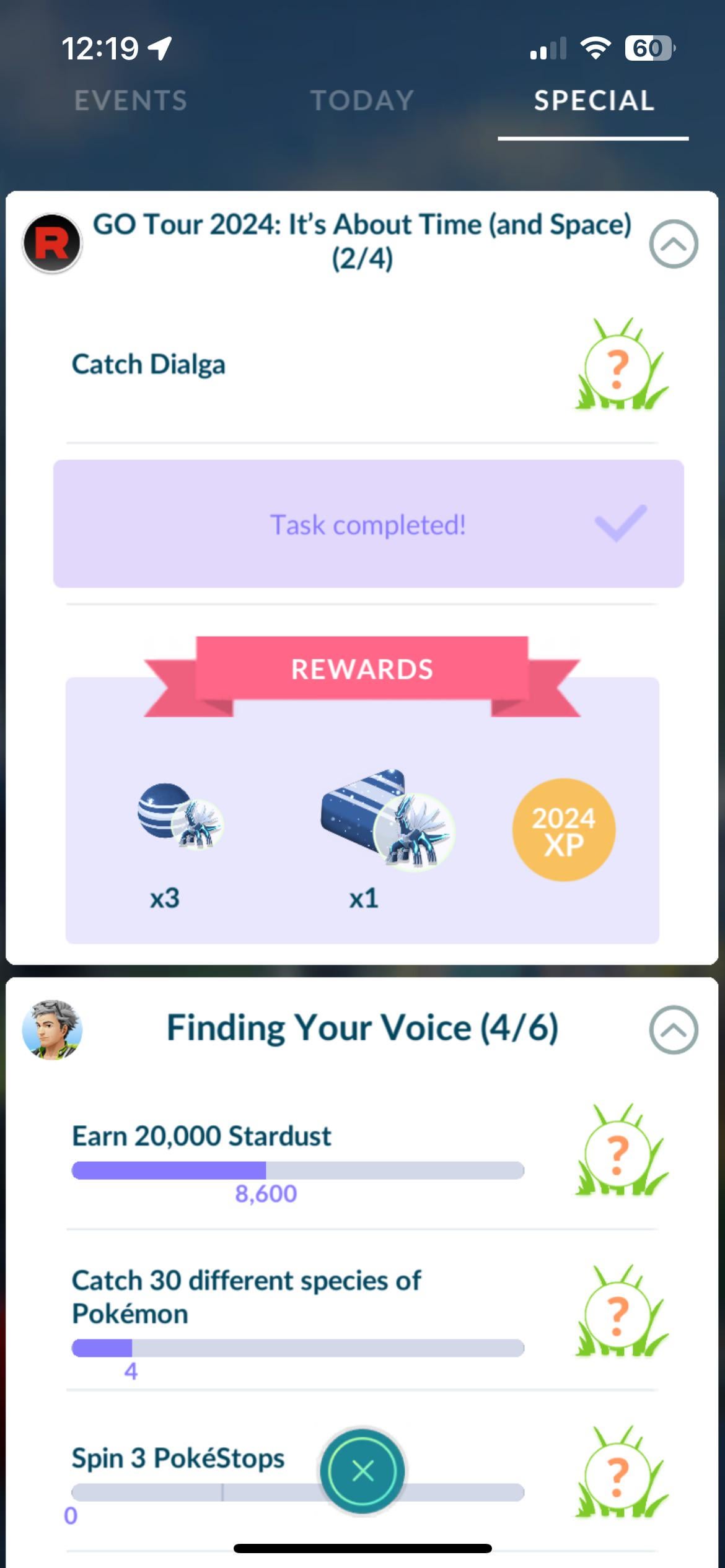Collapse the Finding Your Voice research
The image size is (725, 1568).
pyautogui.click(x=673, y=1029)
